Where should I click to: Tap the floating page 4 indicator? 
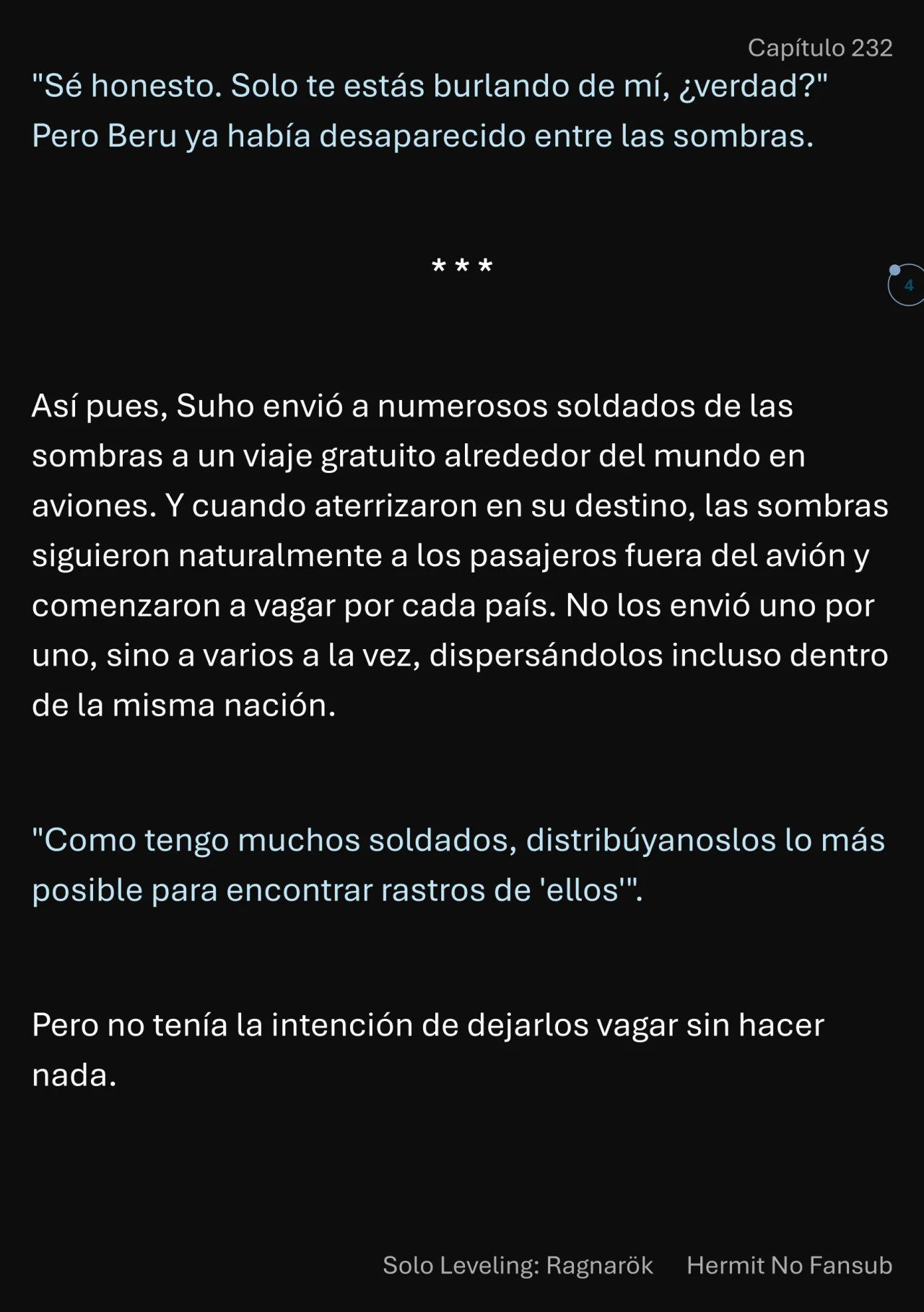click(907, 285)
